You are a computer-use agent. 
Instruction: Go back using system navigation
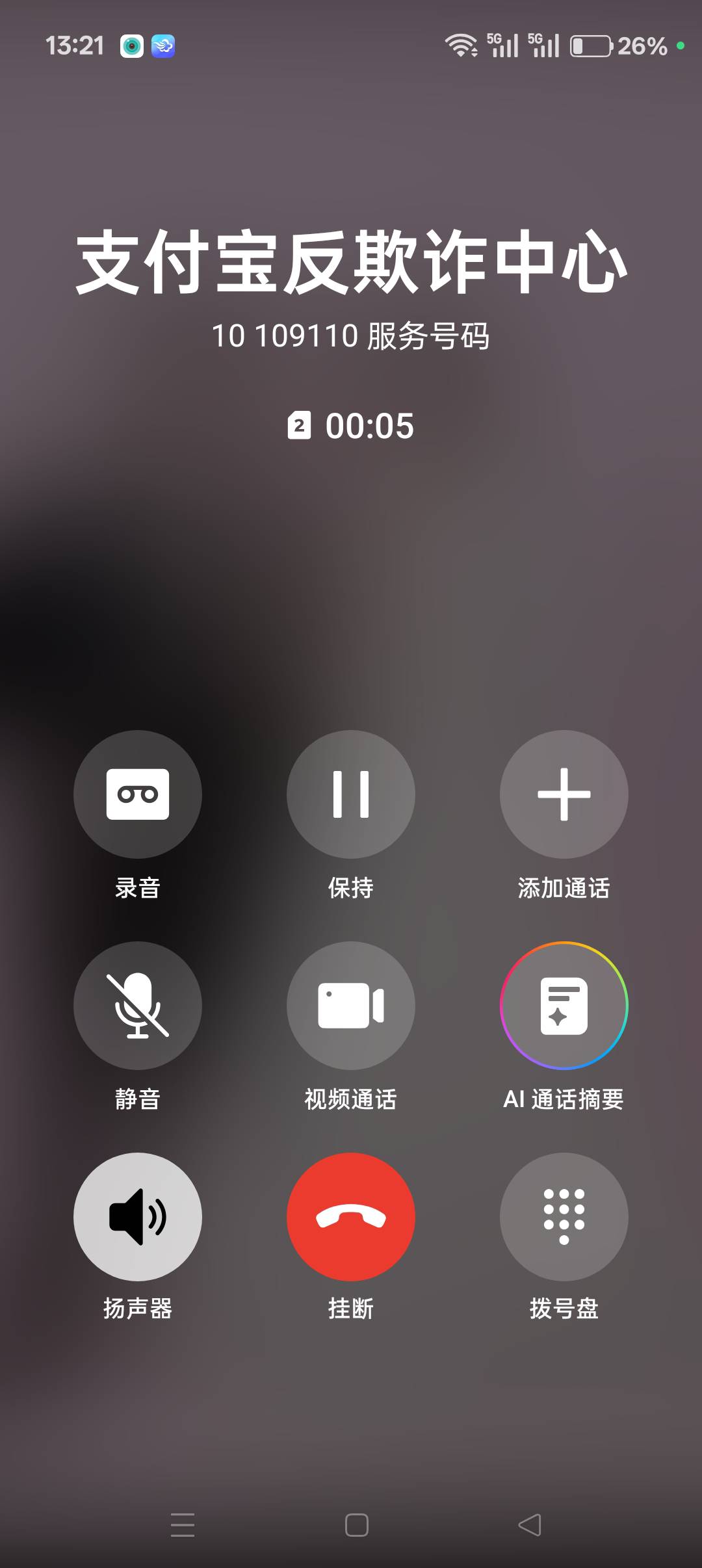pos(530,1525)
